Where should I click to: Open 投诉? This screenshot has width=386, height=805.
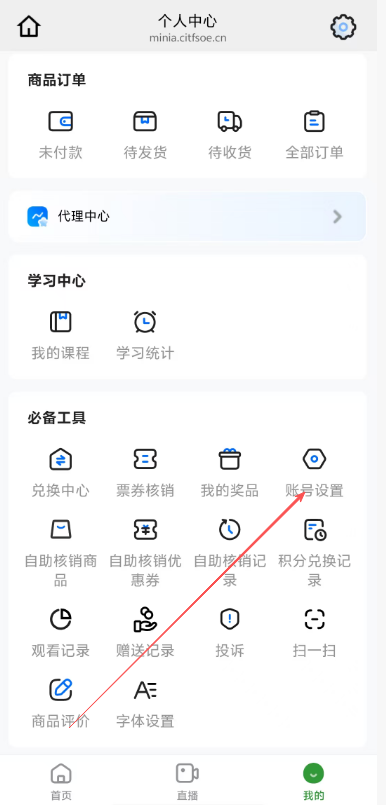[x=229, y=633]
